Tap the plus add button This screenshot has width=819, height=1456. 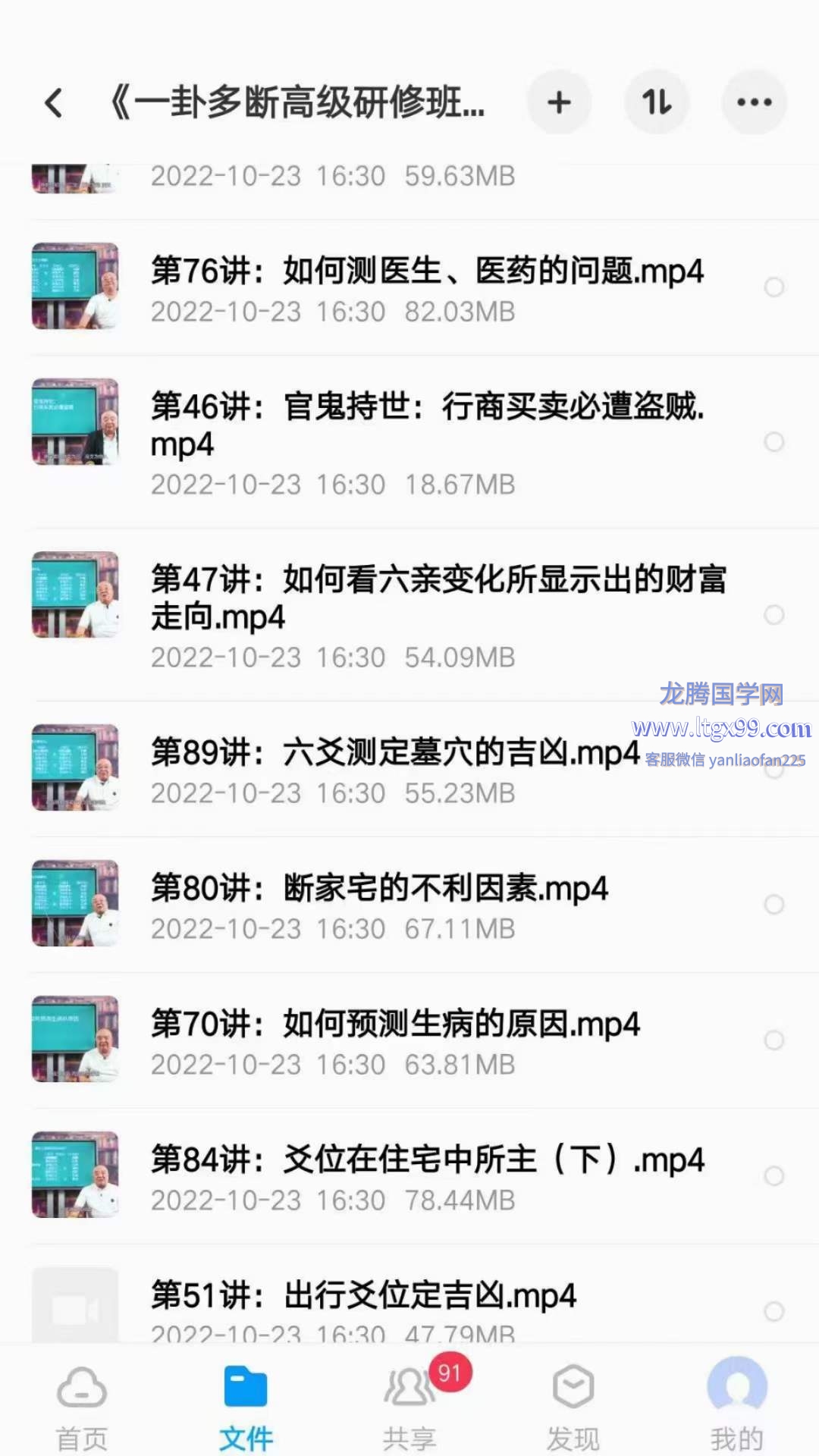559,102
